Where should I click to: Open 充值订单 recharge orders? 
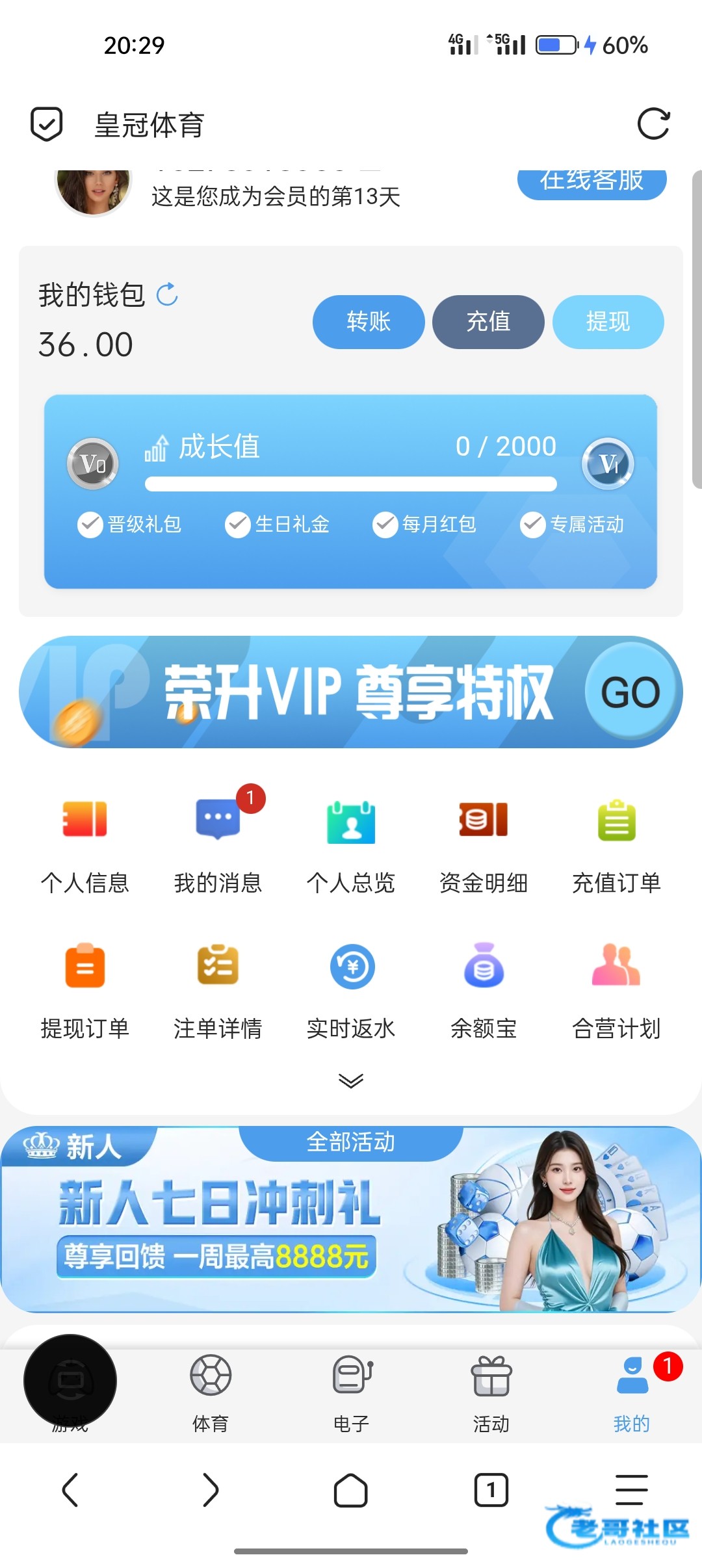click(616, 845)
